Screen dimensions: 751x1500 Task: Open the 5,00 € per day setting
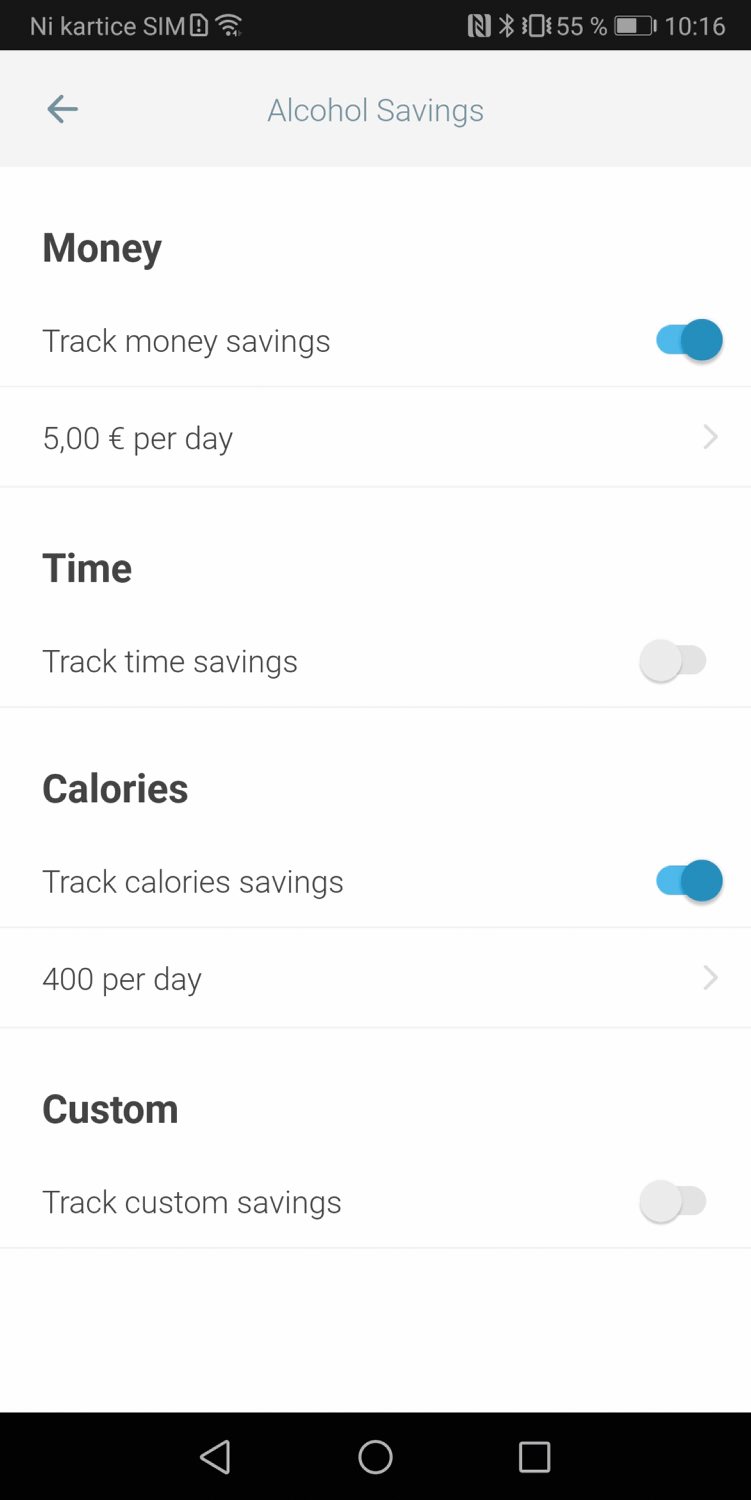[x=375, y=437]
